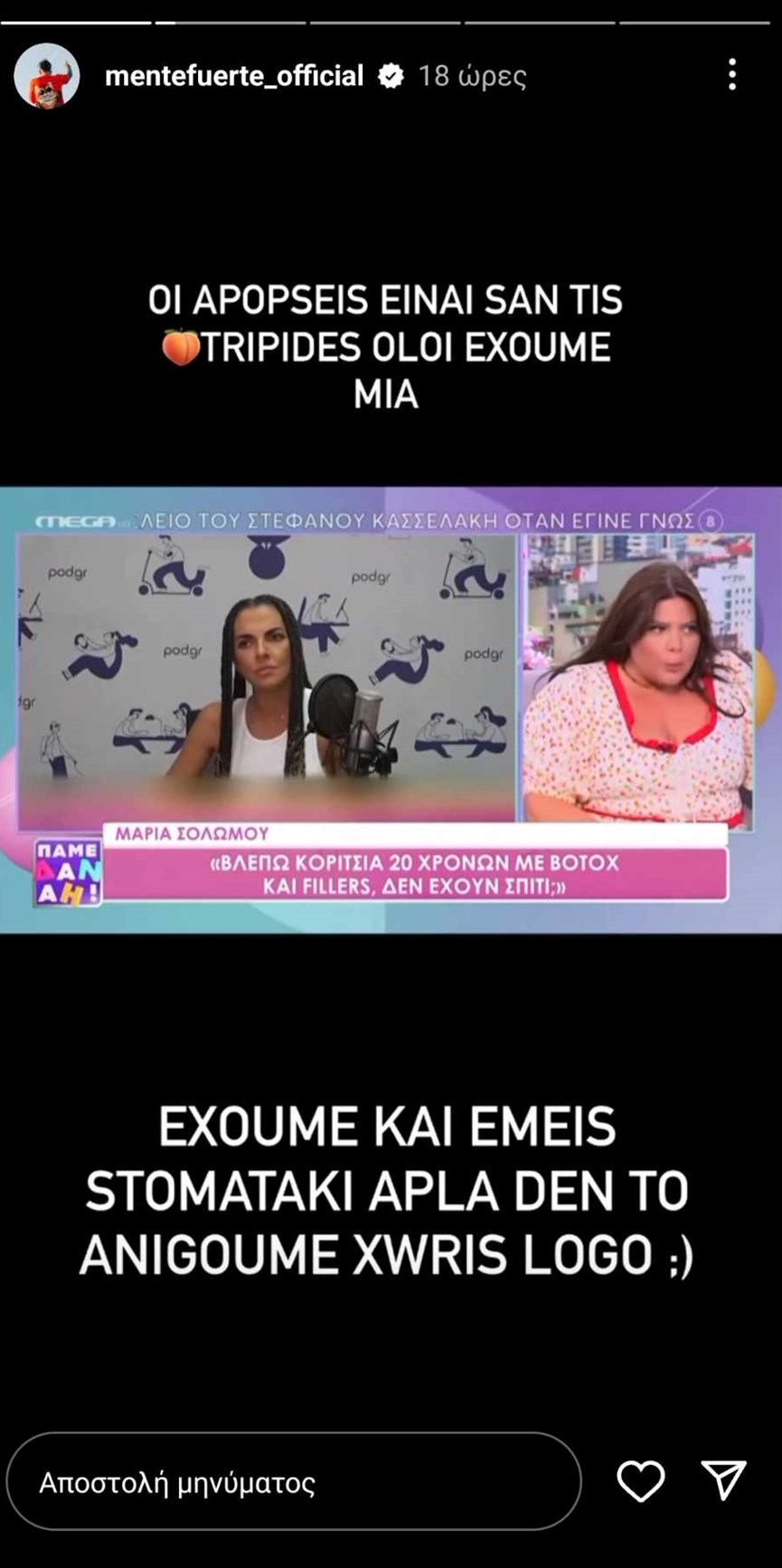Like this story with the heart
The image size is (782, 1568).
640,1482
